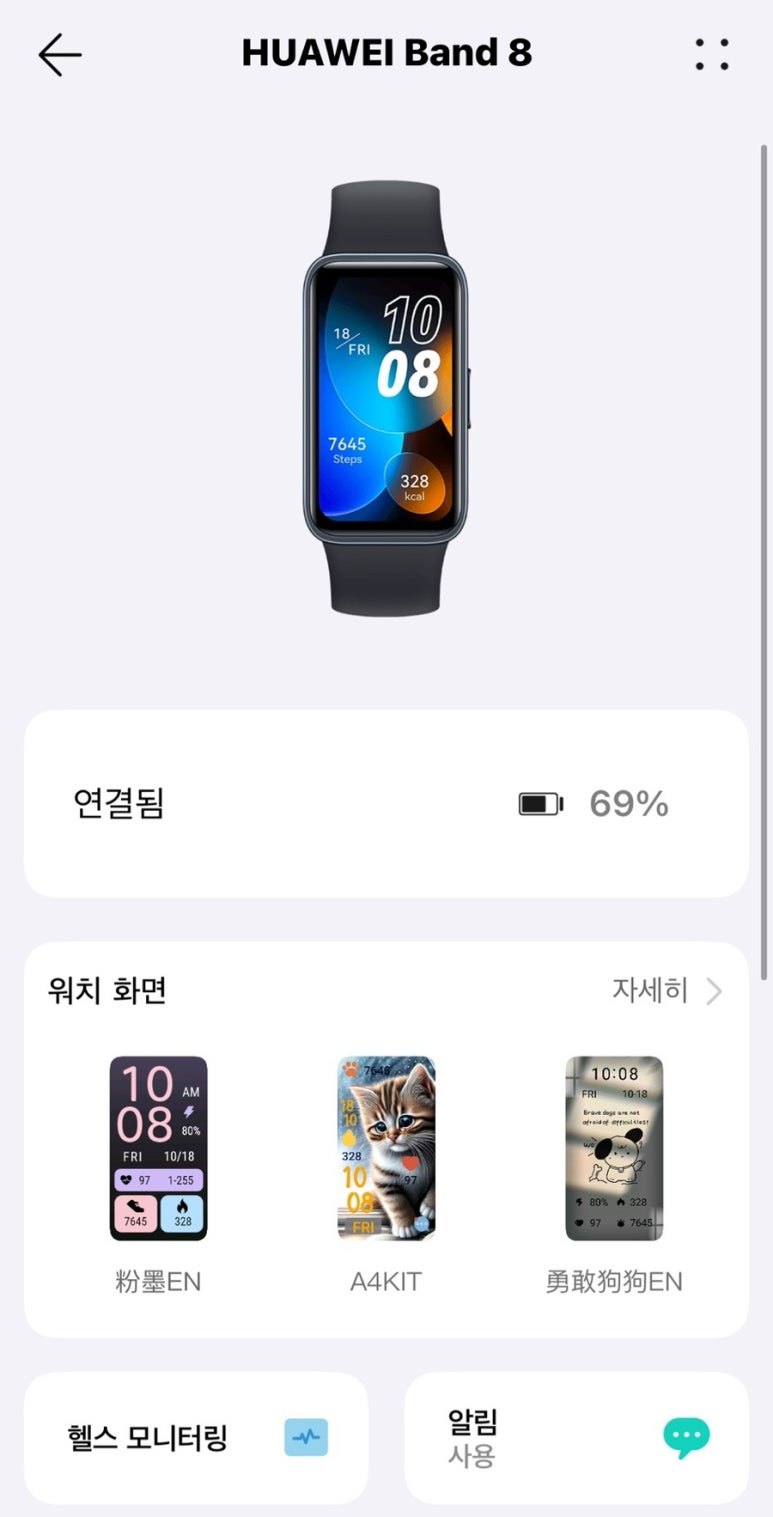The image size is (773, 1517).
Task: Tap the 연결됨 connection status card
Action: coord(386,804)
